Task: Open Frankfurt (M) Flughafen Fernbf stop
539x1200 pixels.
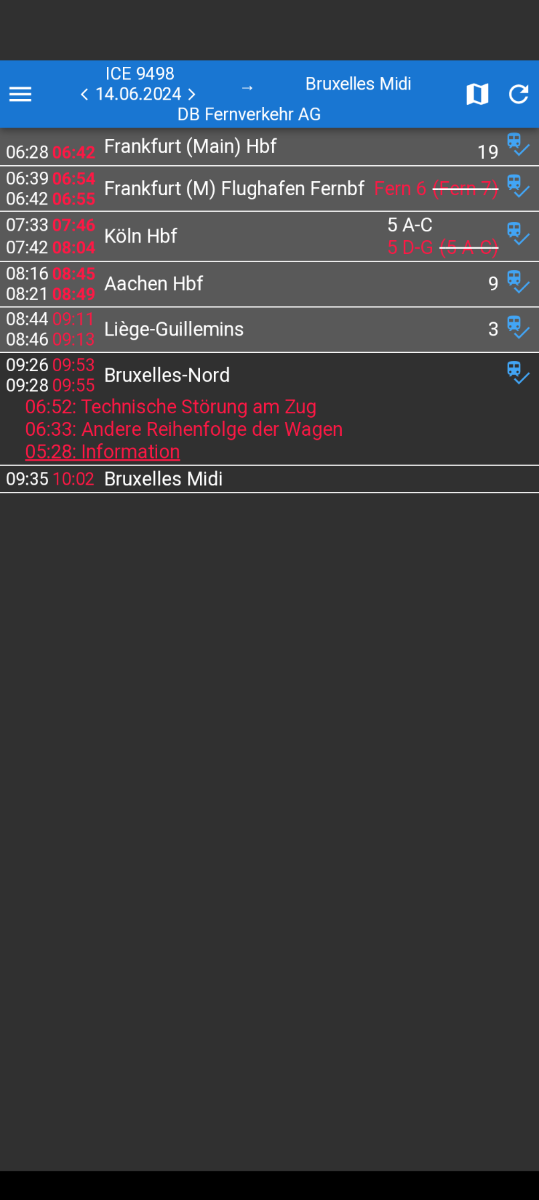Action: (x=269, y=188)
